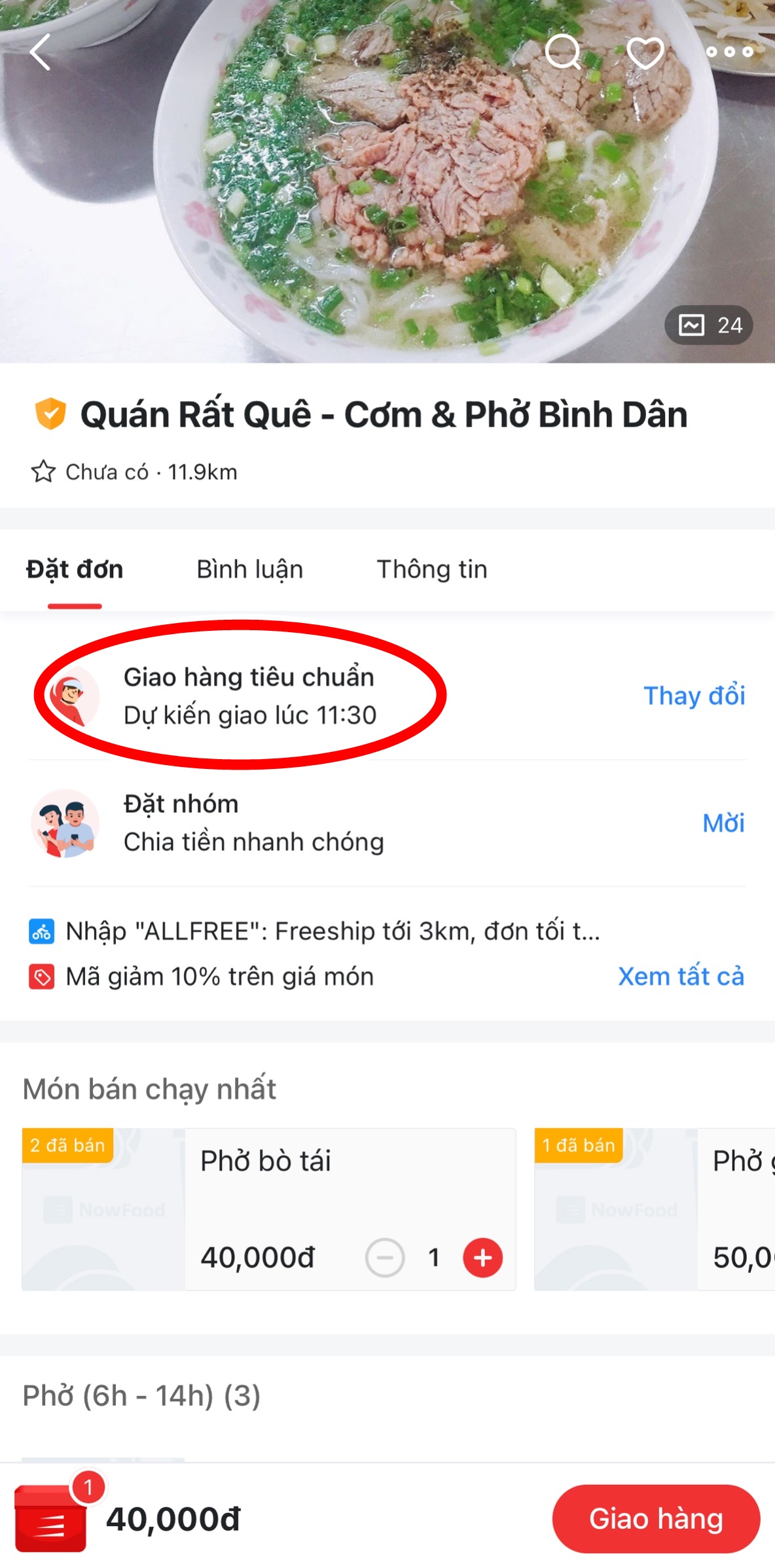The height and width of the screenshot is (1568, 775).
Task: Add restaurant to favorites with the heart
Action: (x=645, y=52)
